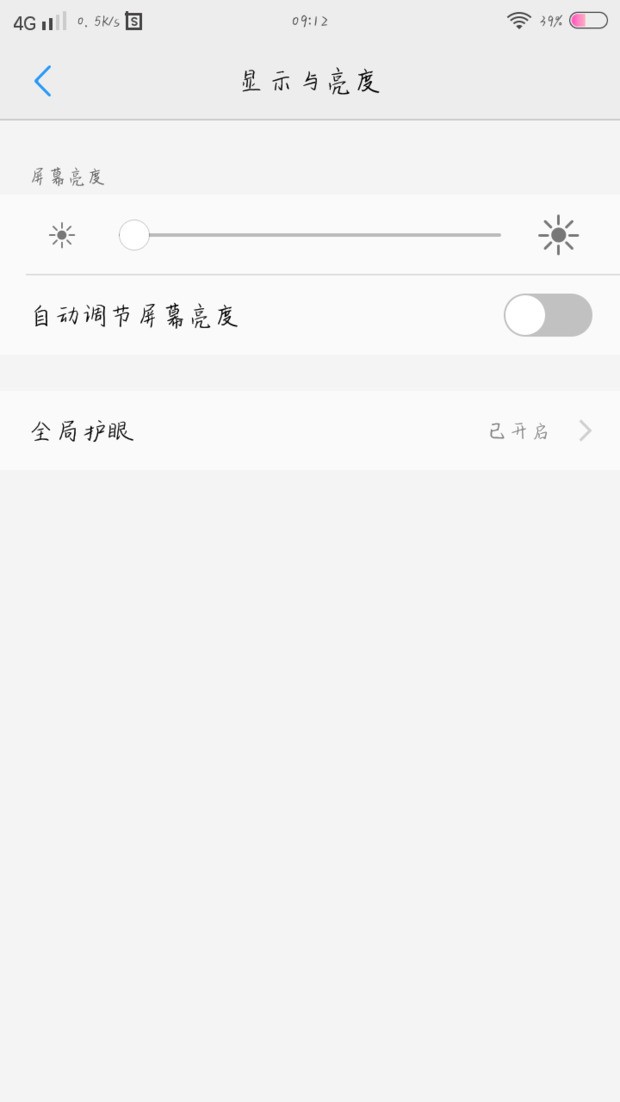Enable 自动调节屏幕亮度 switch
620x1102 pixels.
[547, 316]
